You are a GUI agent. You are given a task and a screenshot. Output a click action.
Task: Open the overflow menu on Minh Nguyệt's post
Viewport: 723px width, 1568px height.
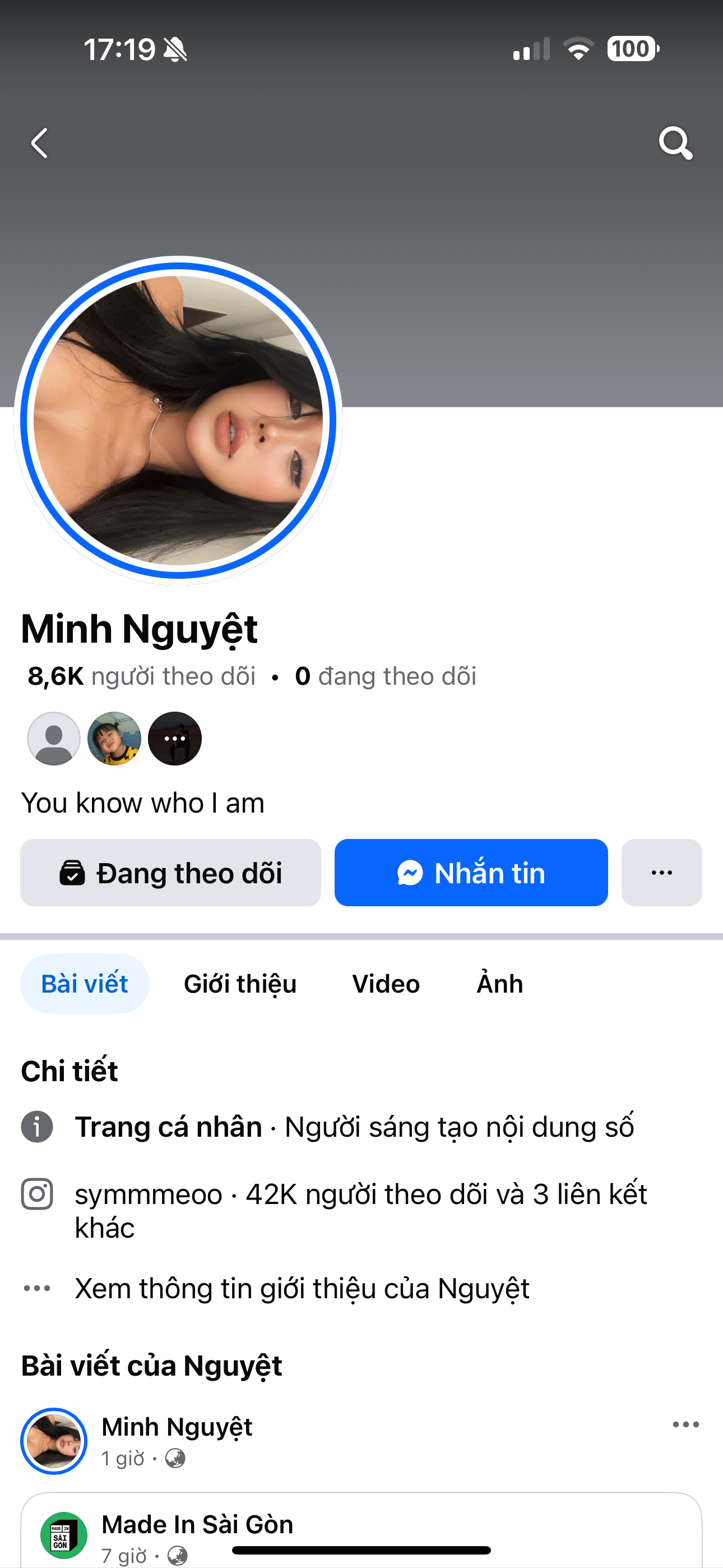coord(685,1424)
